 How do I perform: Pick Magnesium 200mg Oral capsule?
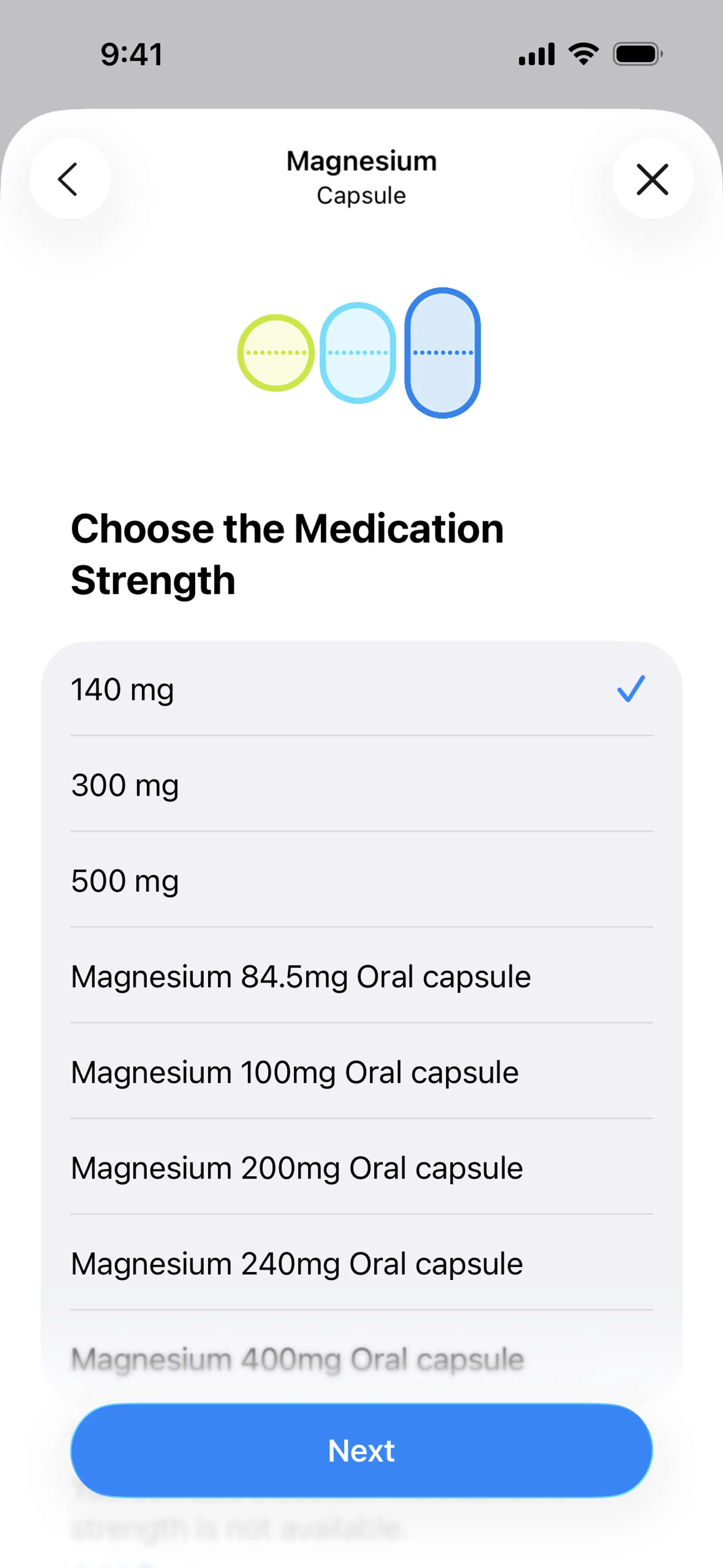point(361,1167)
